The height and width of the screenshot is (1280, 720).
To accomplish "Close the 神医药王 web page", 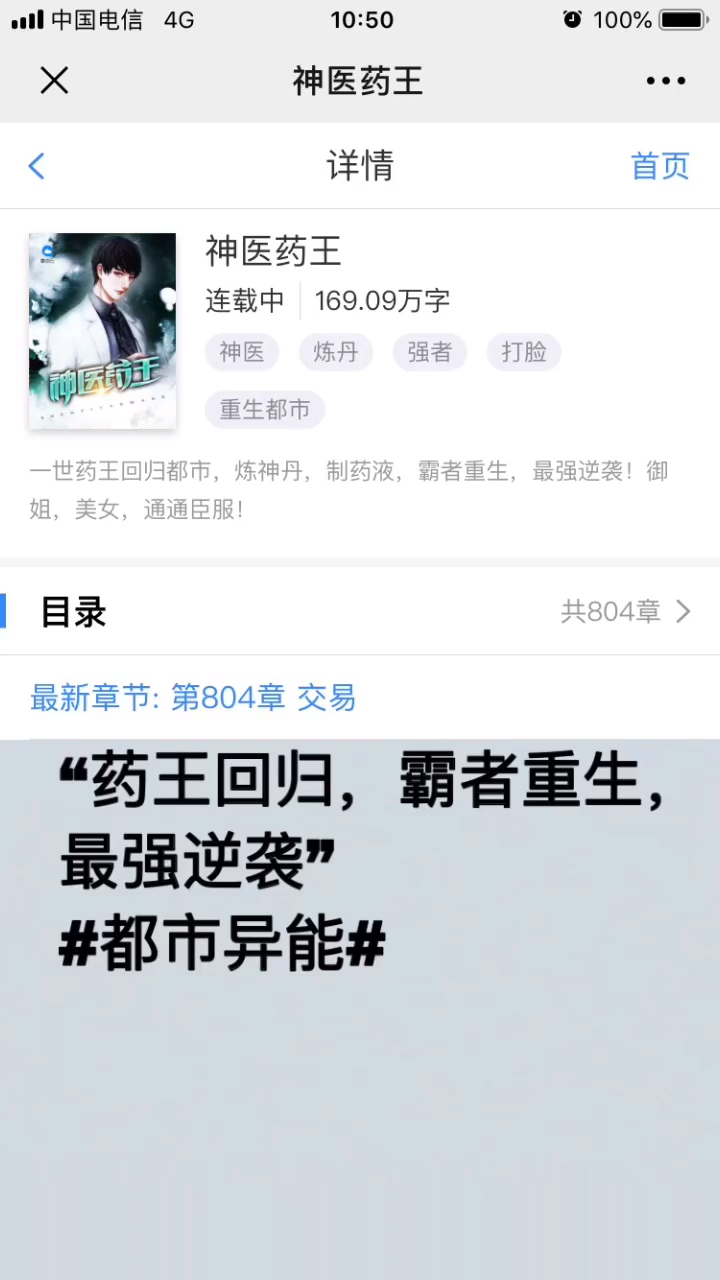I will pyautogui.click(x=54, y=80).
